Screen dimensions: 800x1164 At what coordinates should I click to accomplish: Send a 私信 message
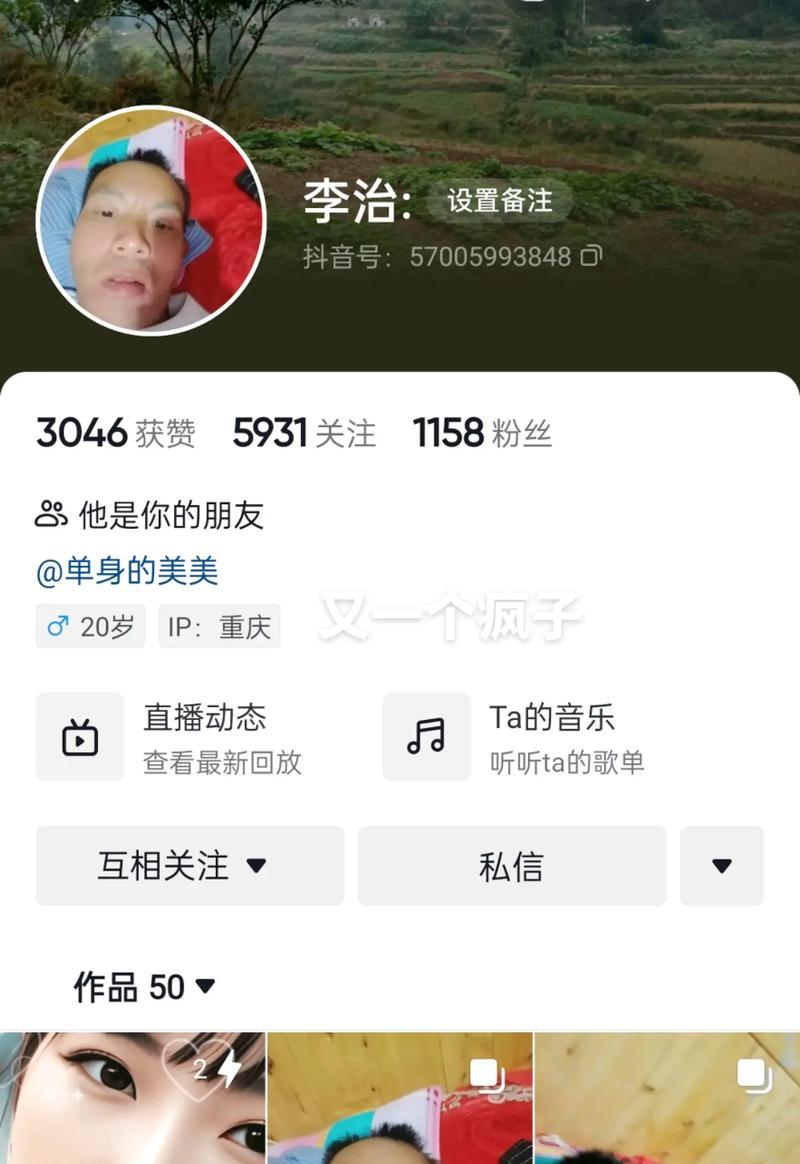point(511,865)
